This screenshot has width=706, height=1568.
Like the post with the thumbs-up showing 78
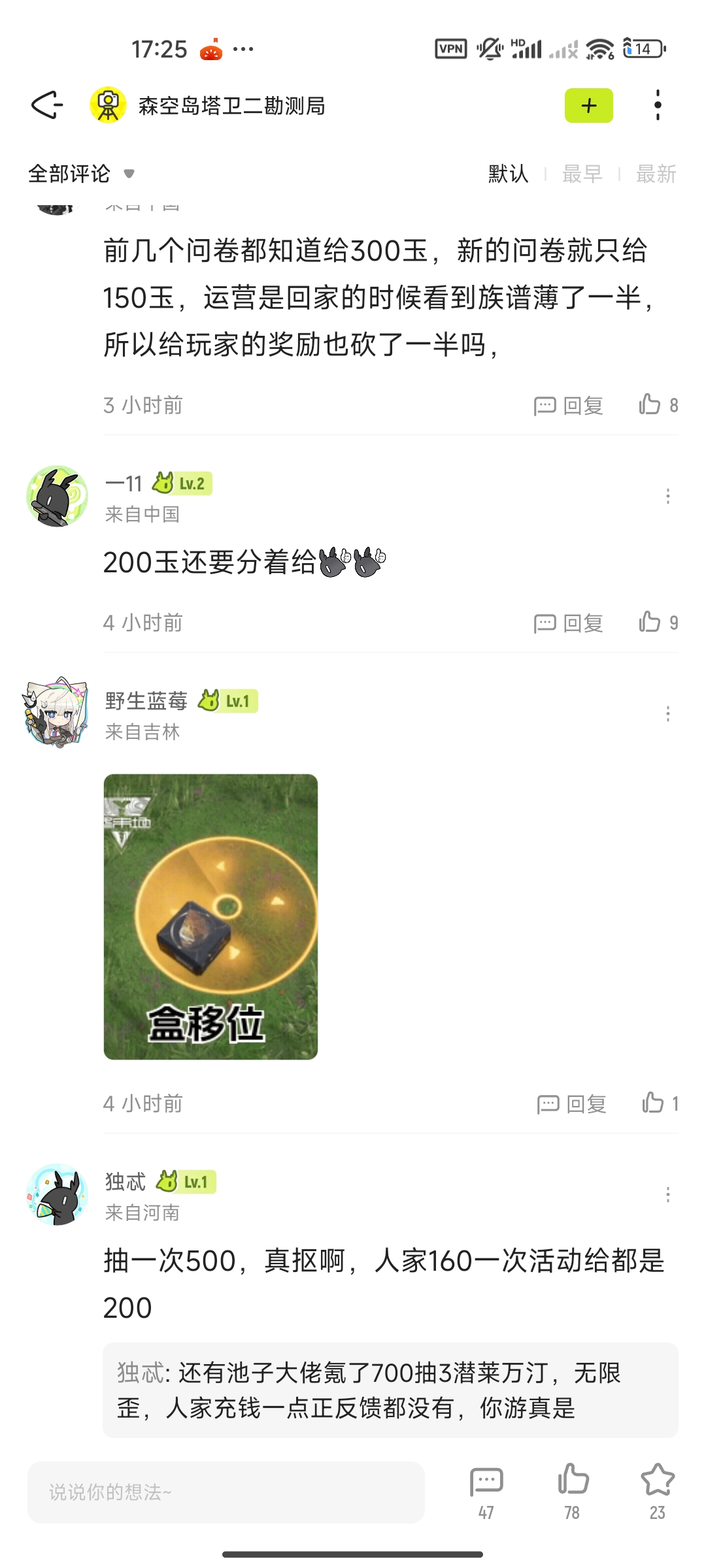573,1493
